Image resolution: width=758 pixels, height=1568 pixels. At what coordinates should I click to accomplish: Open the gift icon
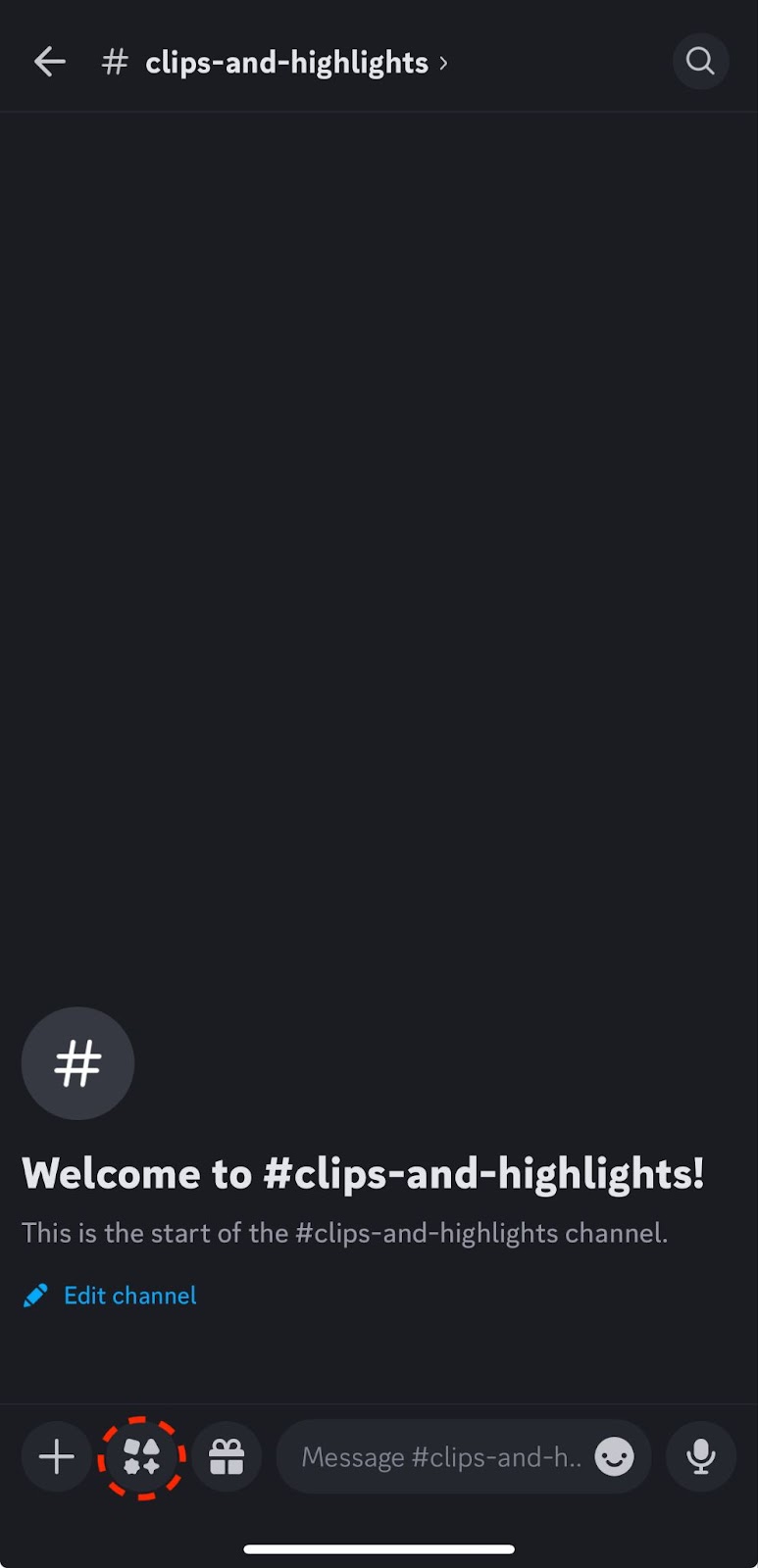(x=227, y=1456)
